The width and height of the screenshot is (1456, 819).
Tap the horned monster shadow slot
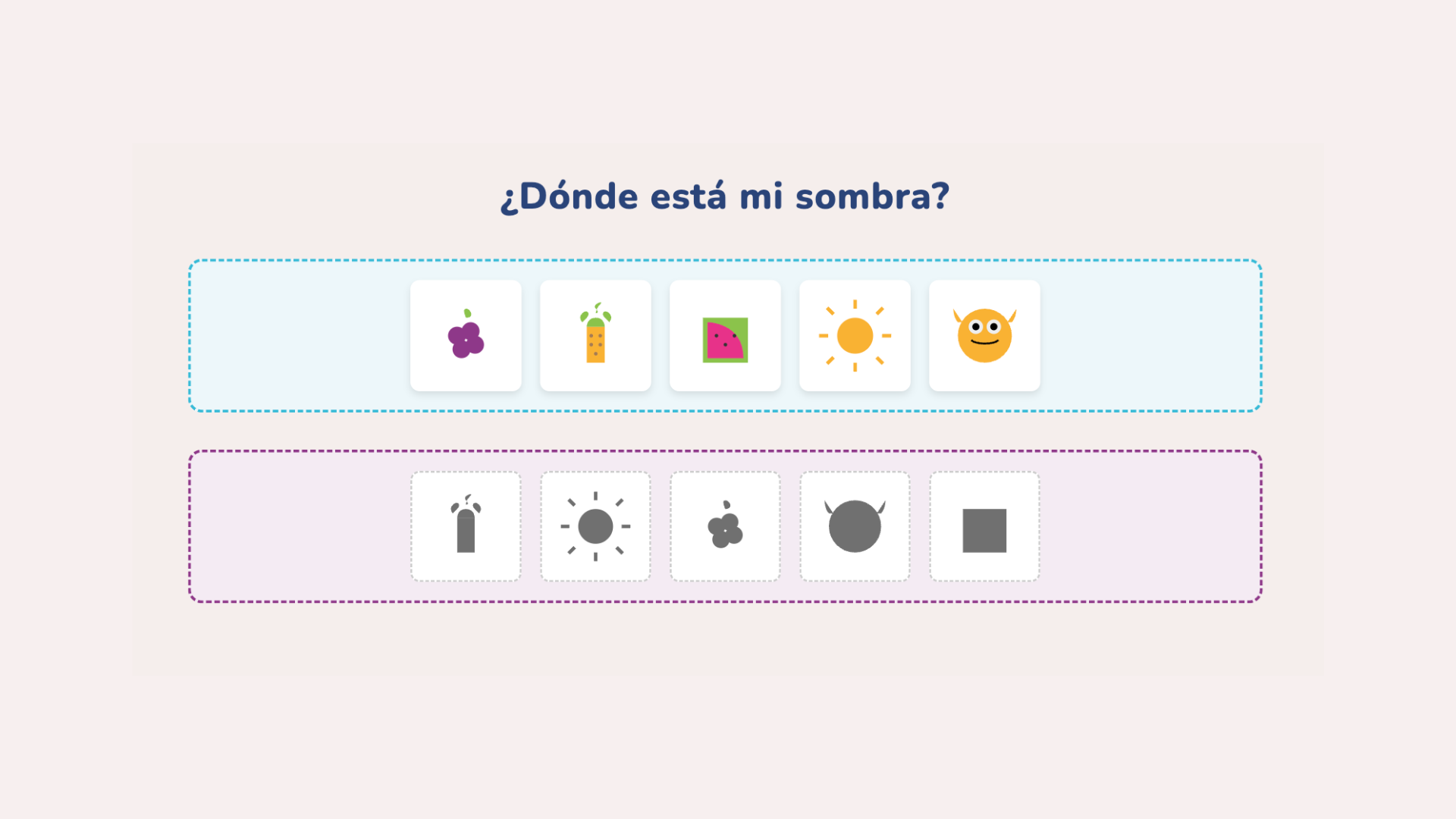click(855, 526)
